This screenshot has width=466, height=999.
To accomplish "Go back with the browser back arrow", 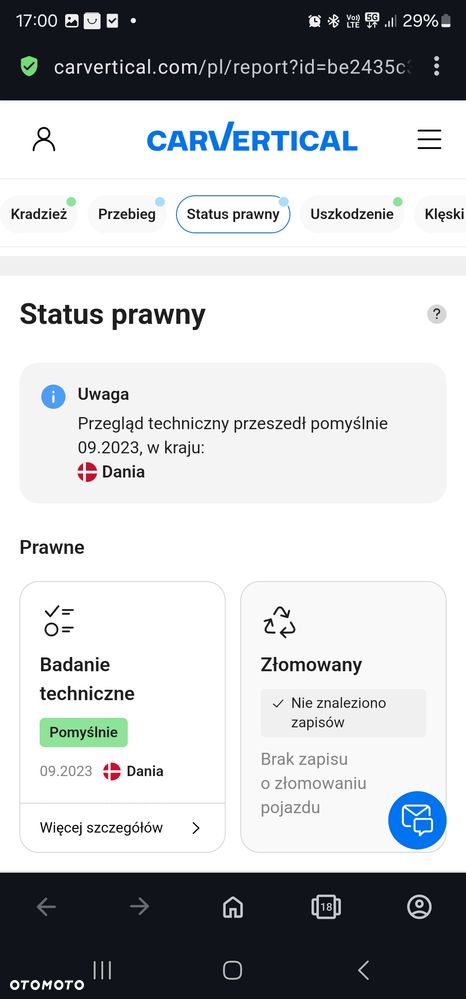I will pyautogui.click(x=46, y=907).
